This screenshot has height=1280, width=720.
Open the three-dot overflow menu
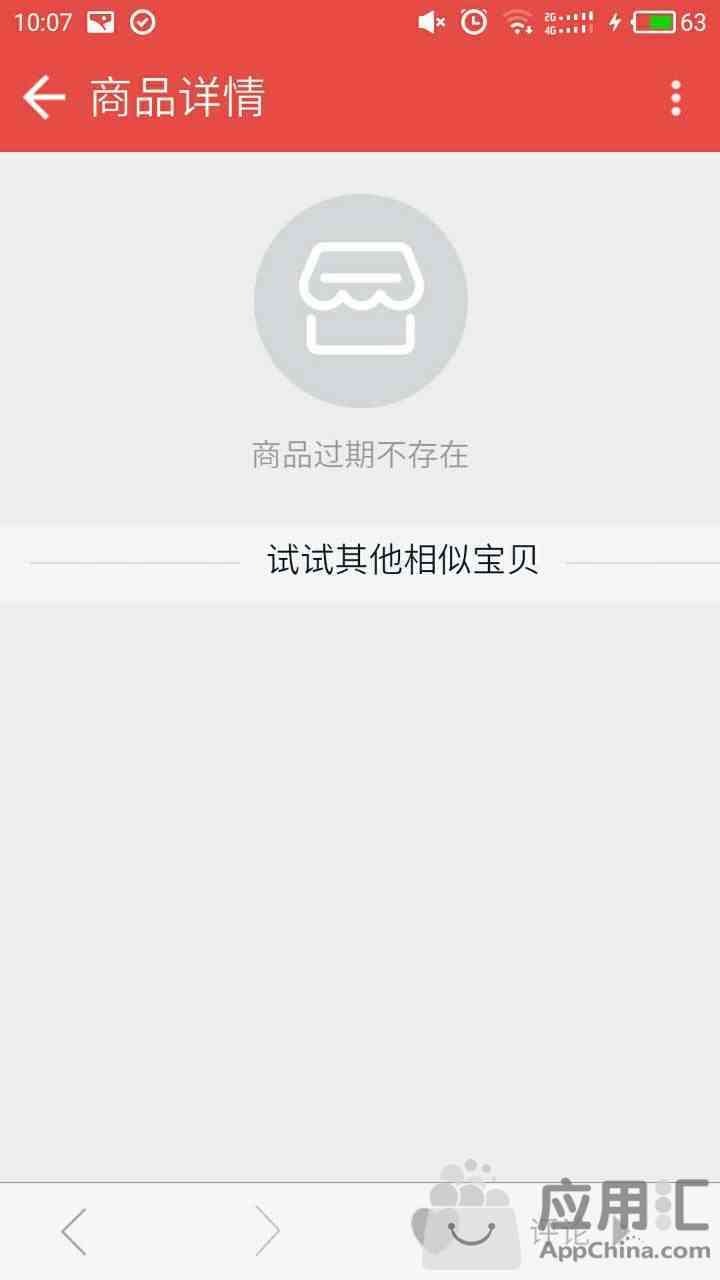pyautogui.click(x=676, y=98)
